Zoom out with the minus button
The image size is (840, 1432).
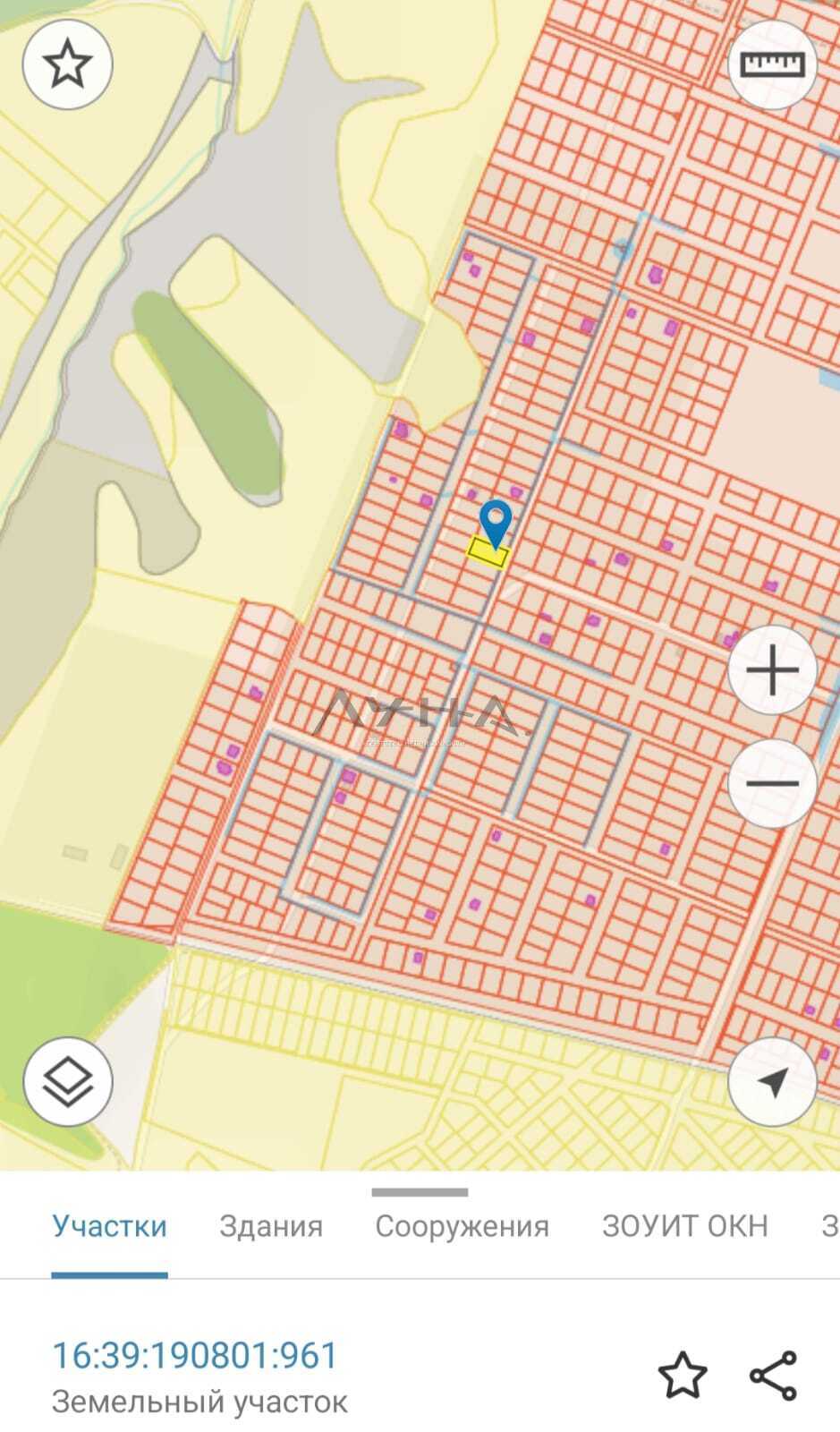click(773, 783)
